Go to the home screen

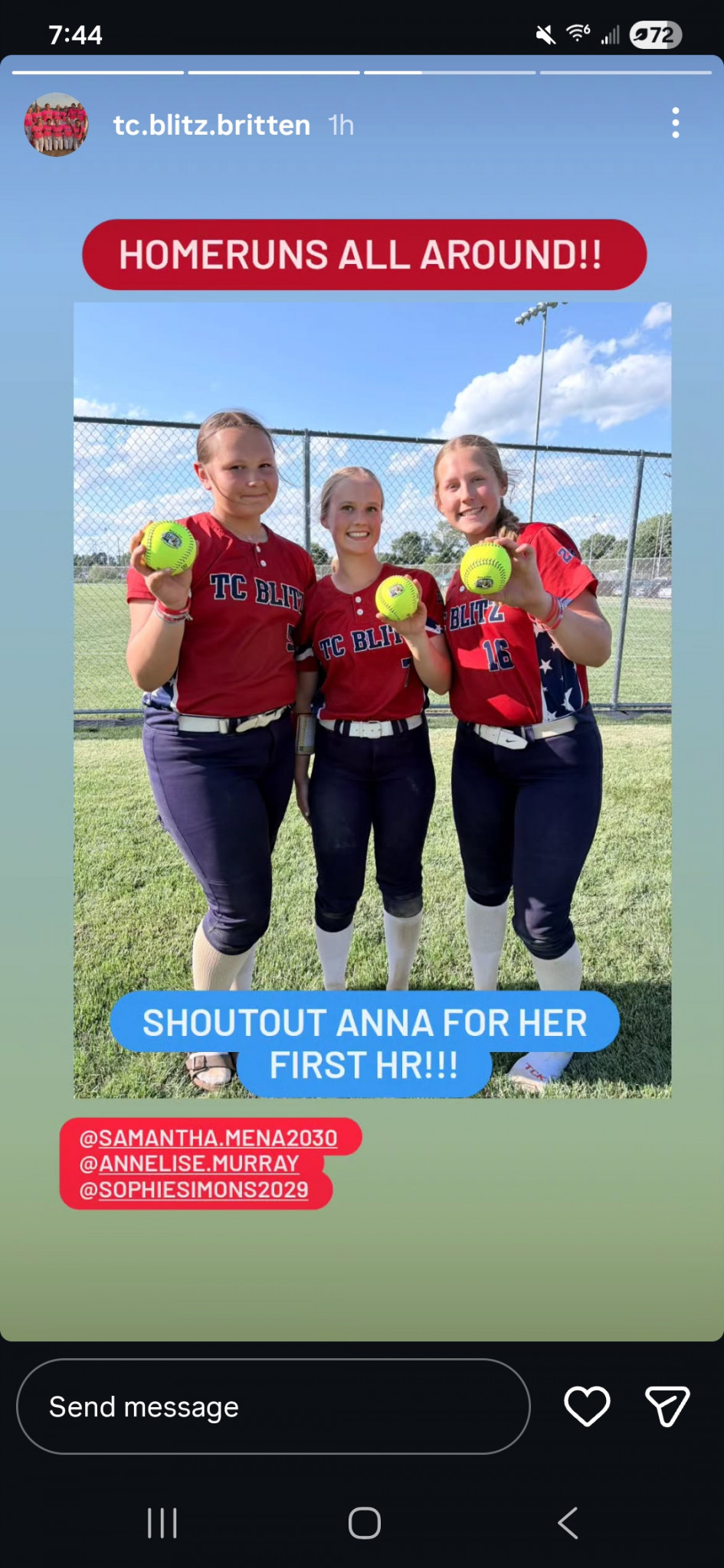pos(364,1523)
